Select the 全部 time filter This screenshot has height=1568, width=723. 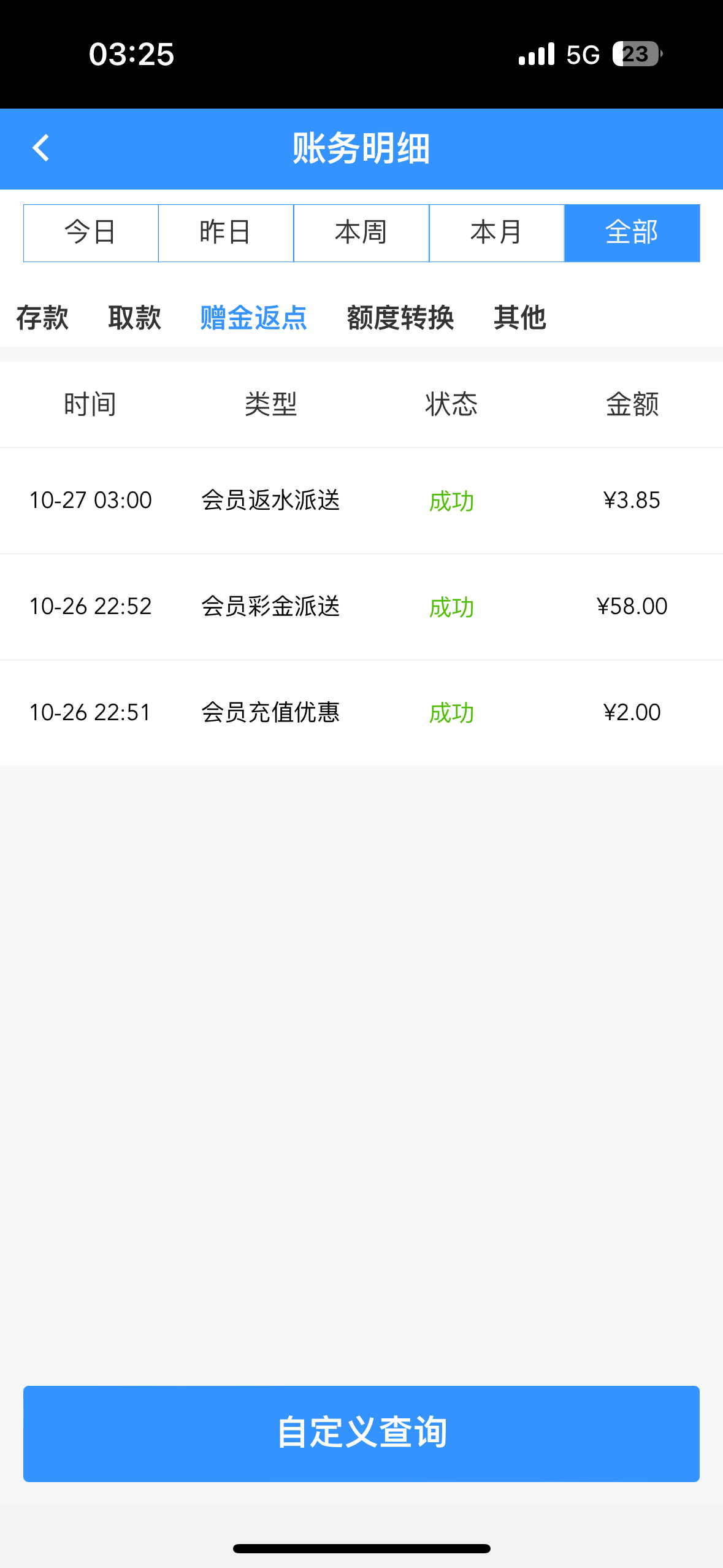tap(632, 233)
